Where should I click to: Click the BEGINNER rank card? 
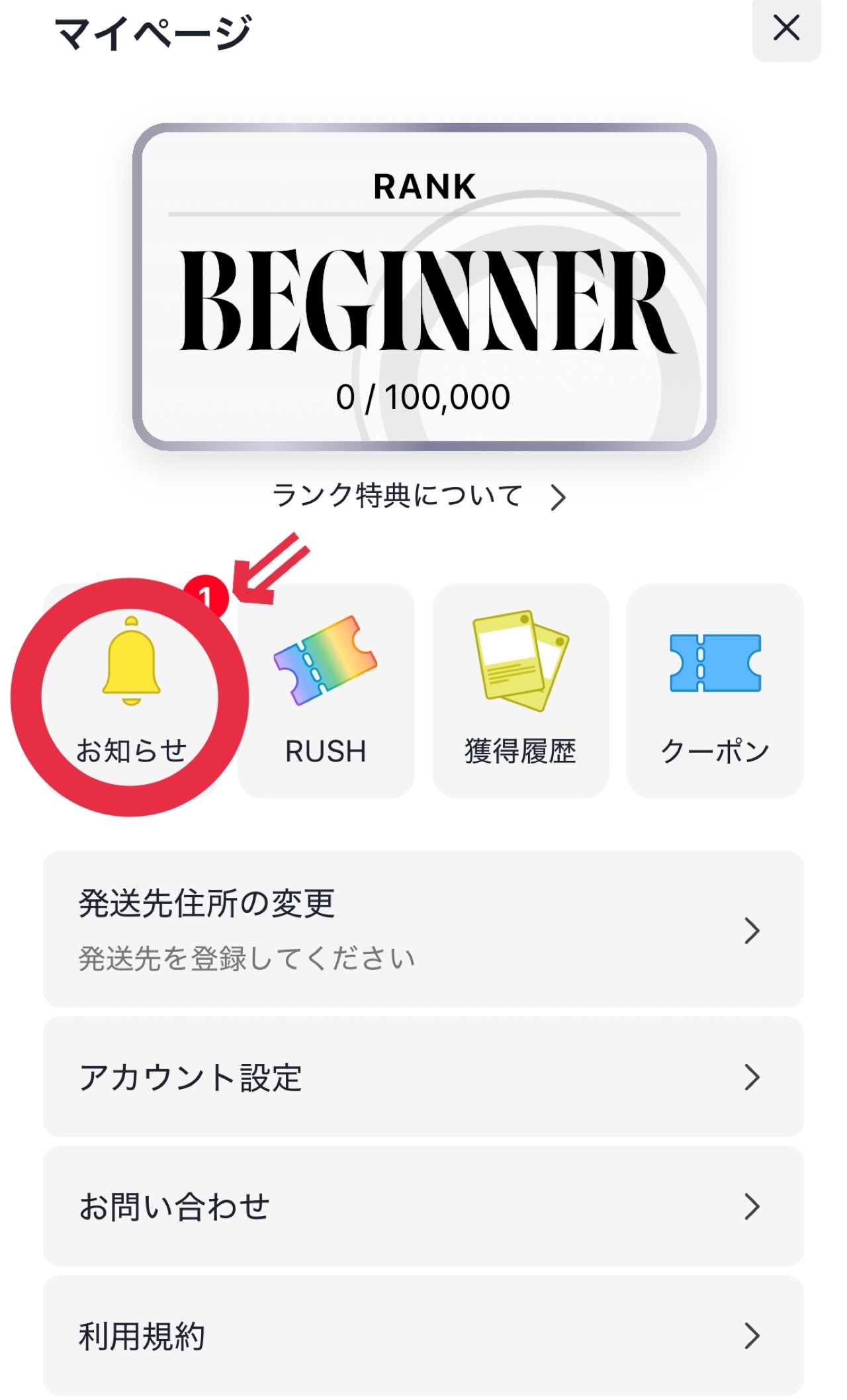(423, 284)
